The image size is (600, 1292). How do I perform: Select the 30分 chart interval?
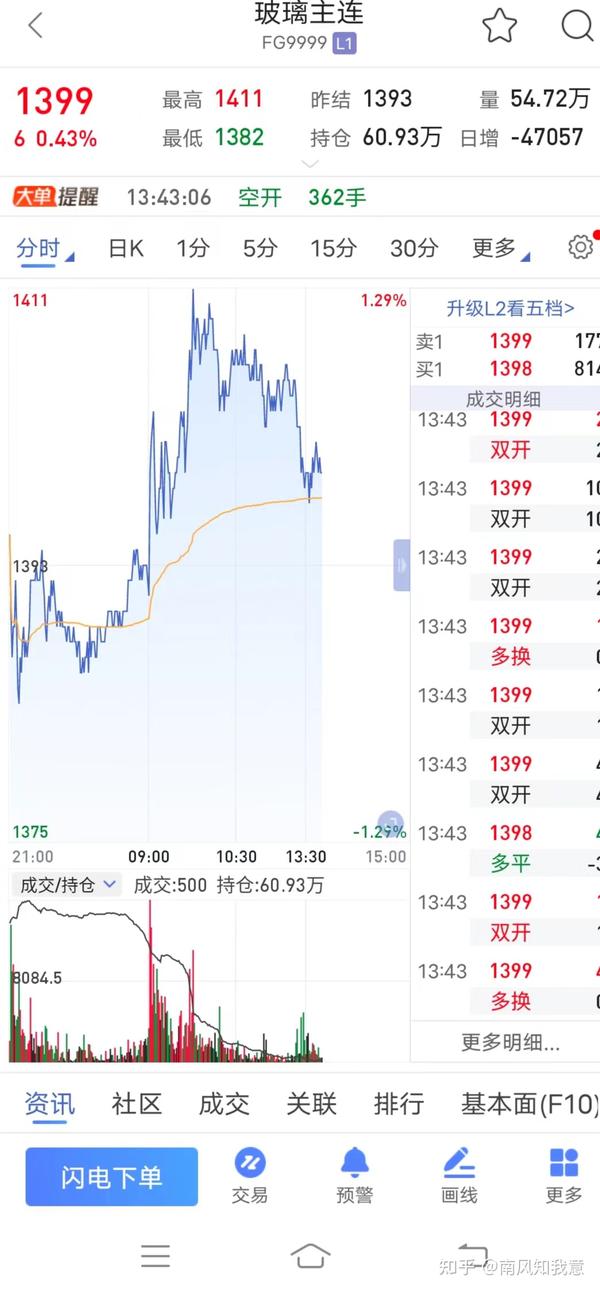tap(414, 248)
